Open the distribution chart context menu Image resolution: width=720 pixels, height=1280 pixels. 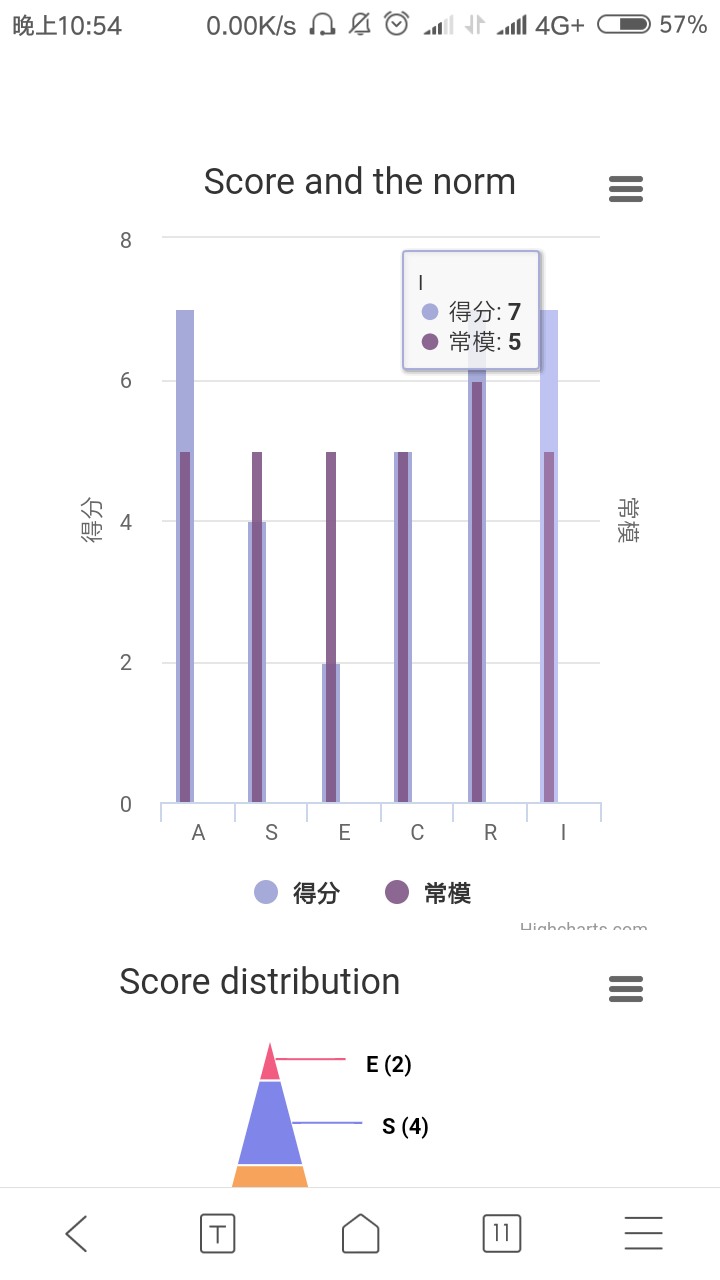tap(626, 989)
